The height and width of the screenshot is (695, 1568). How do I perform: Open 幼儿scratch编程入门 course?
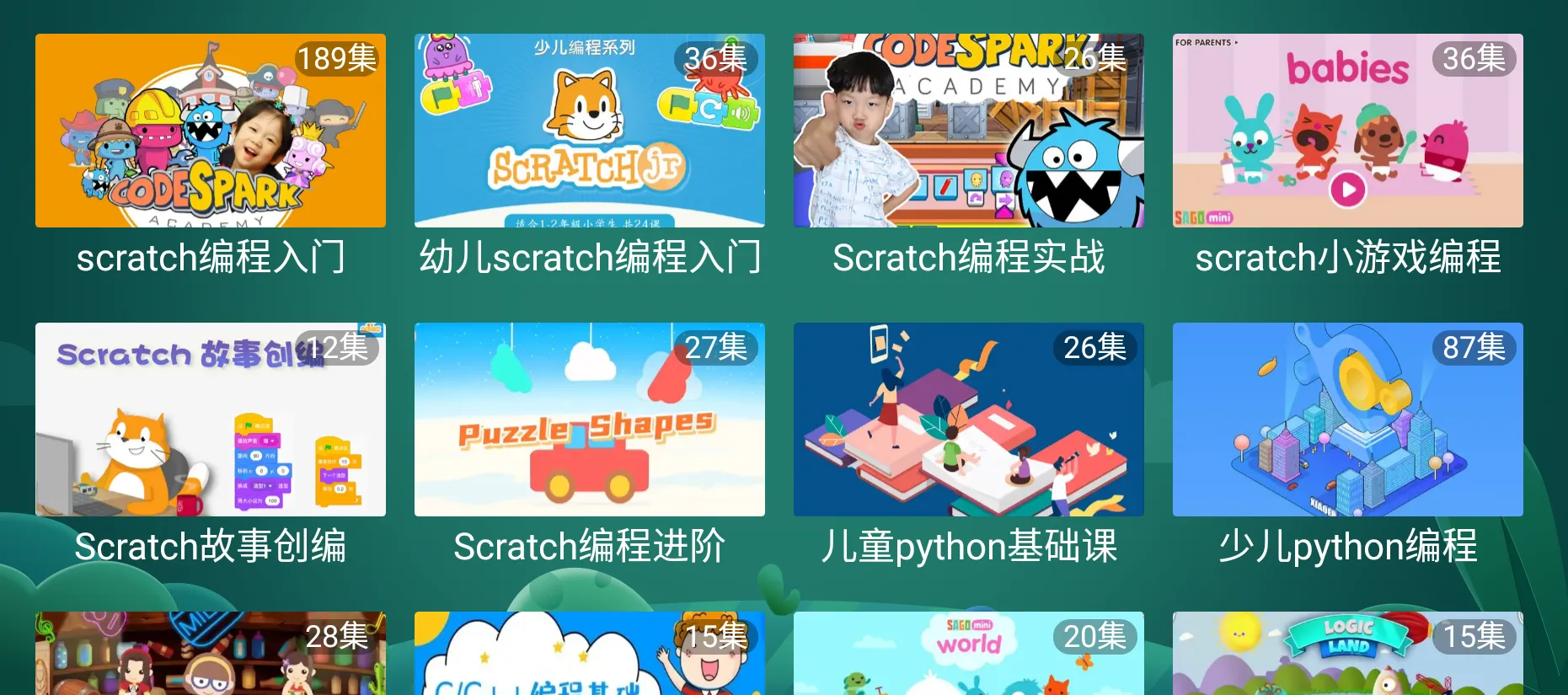[x=590, y=131]
